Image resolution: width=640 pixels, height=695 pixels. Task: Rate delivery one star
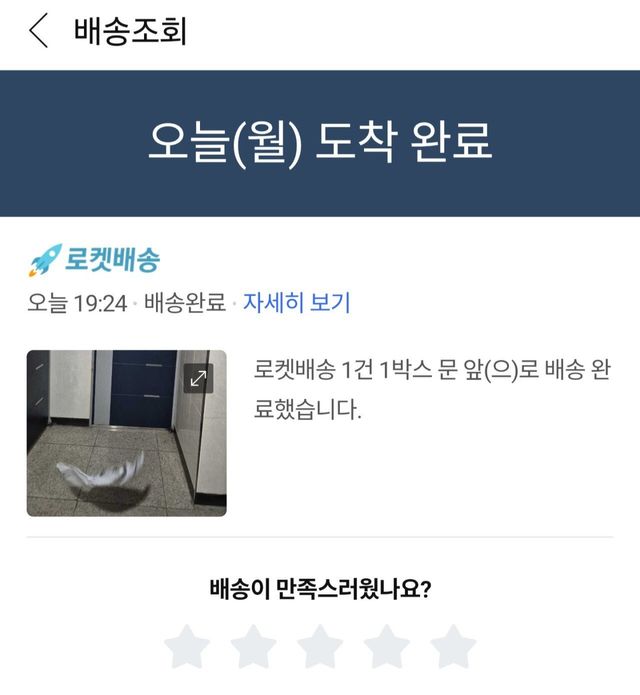[x=186, y=647]
